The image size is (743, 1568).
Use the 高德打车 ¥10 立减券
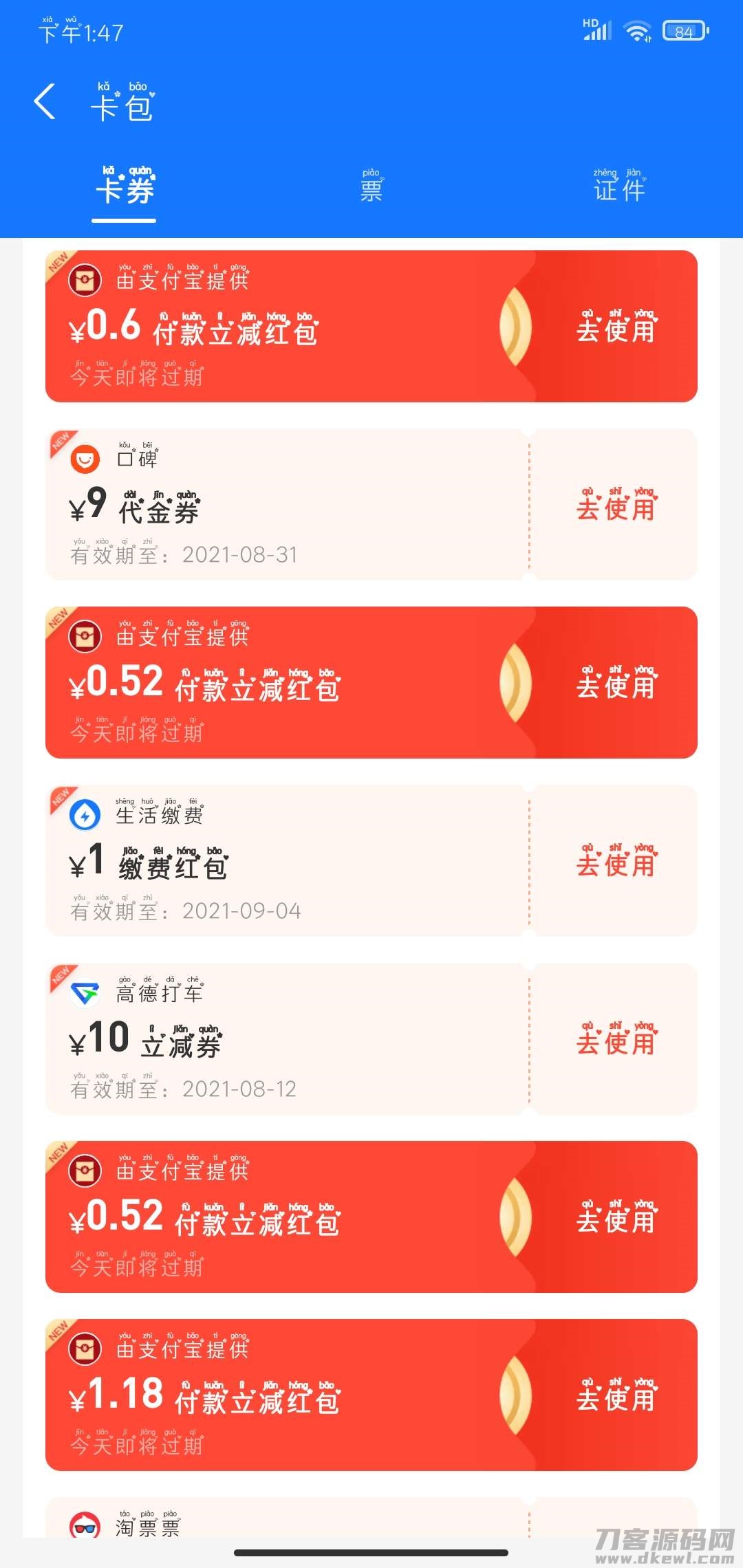616,1040
